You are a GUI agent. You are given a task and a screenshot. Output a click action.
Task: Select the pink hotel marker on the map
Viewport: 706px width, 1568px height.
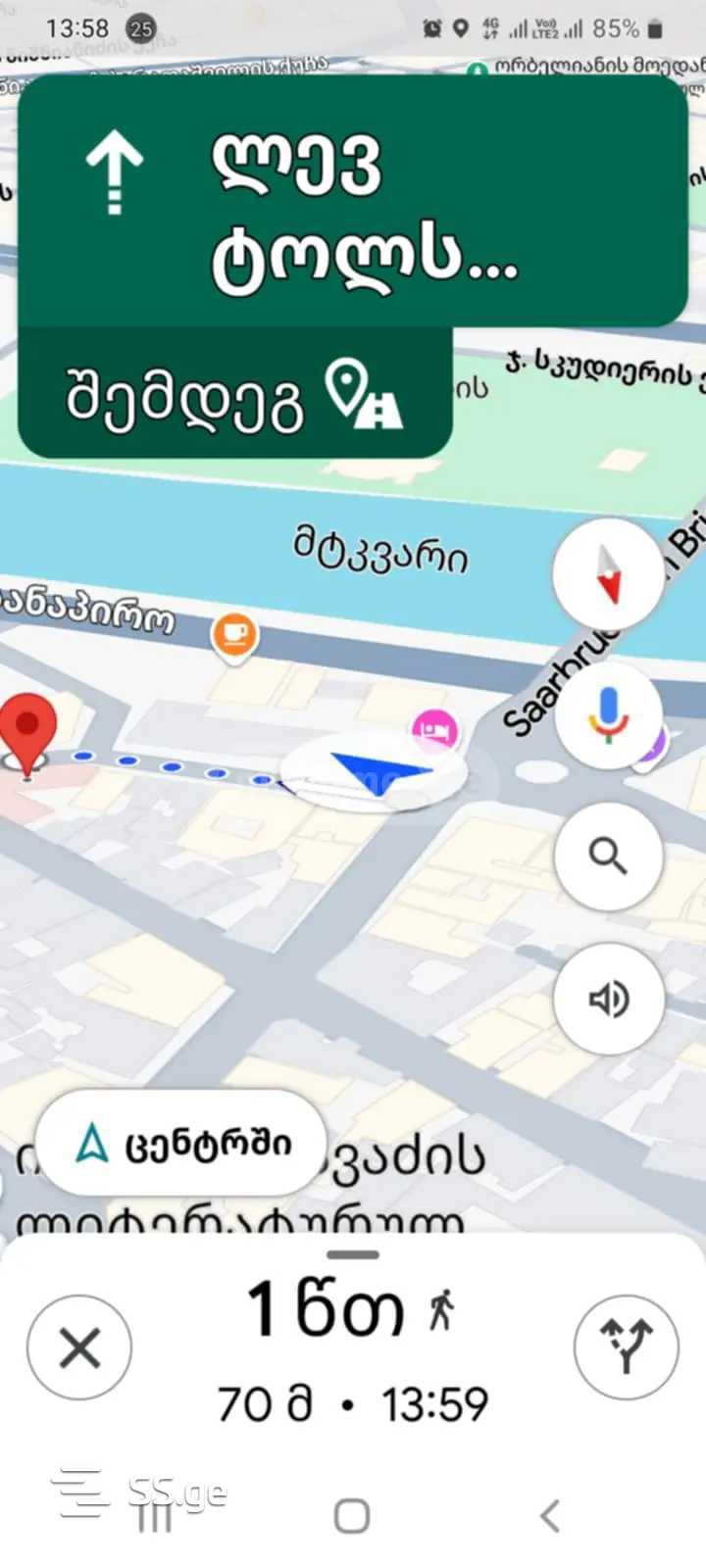435,730
